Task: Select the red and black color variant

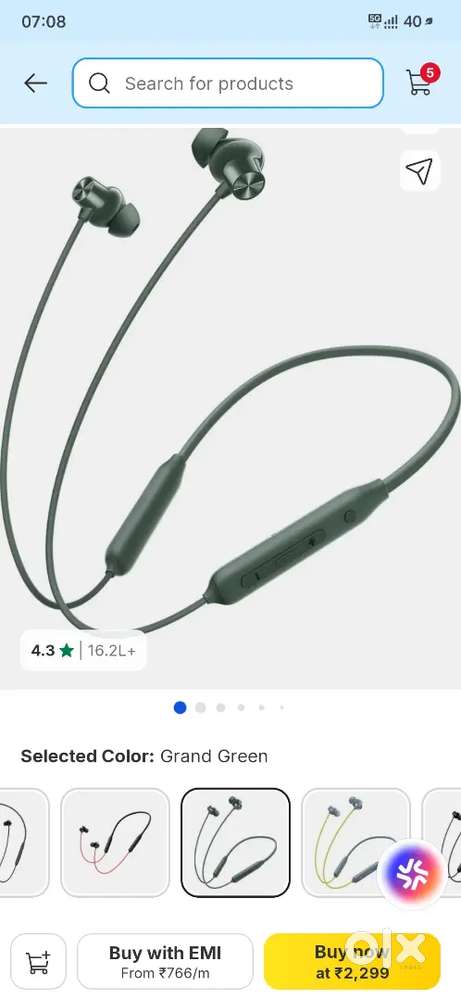Action: 115,842
